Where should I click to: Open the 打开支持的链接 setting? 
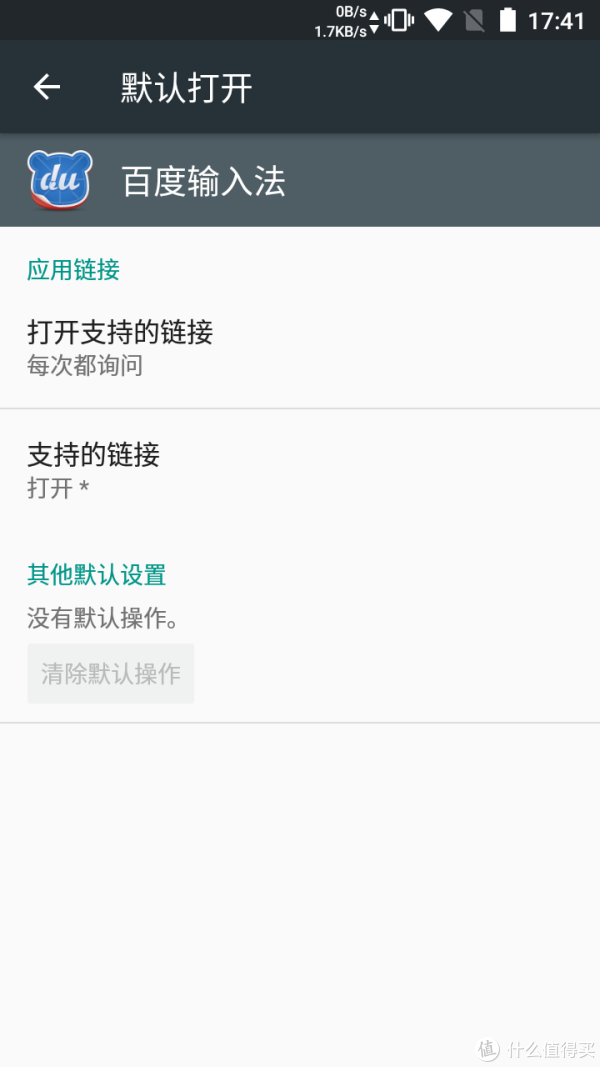pos(300,348)
